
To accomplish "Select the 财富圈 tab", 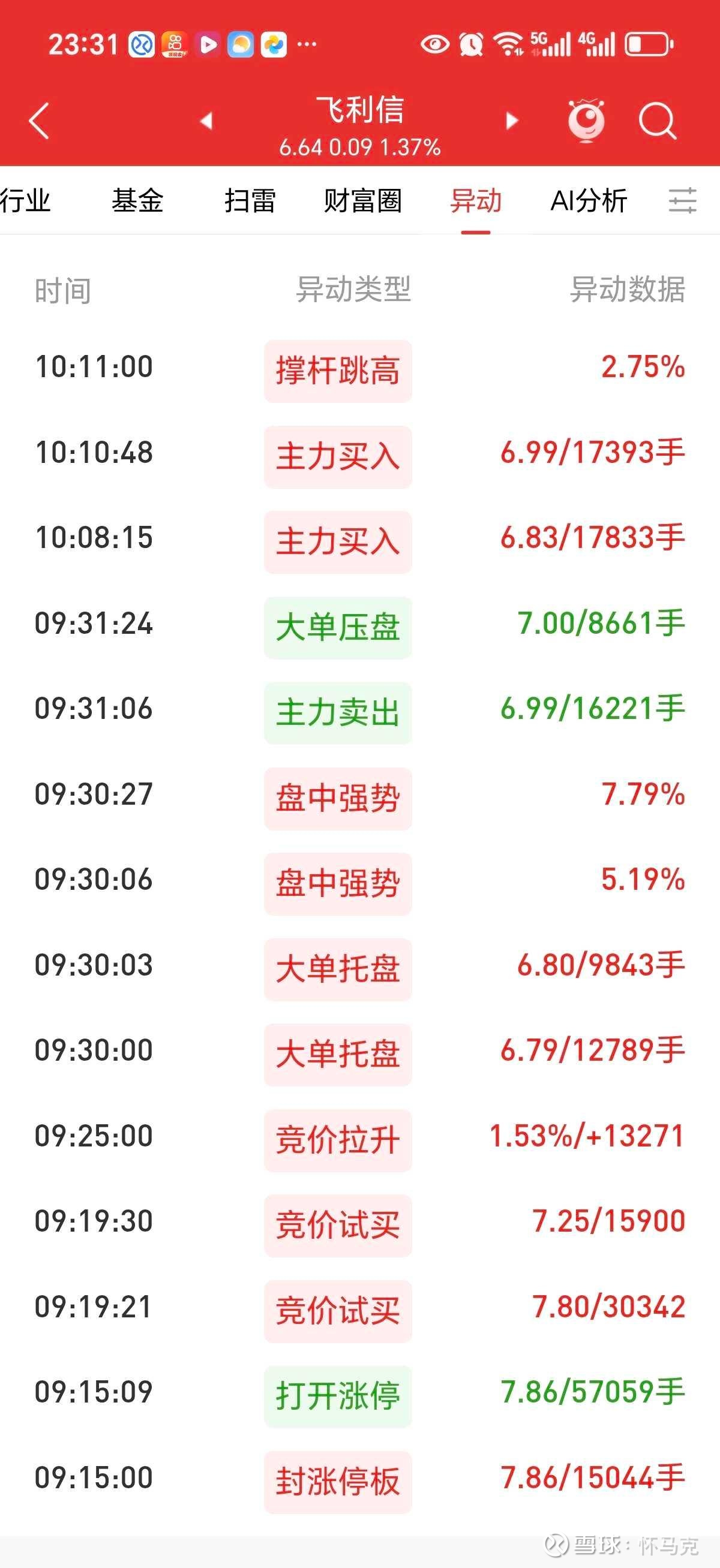I will click(x=362, y=200).
